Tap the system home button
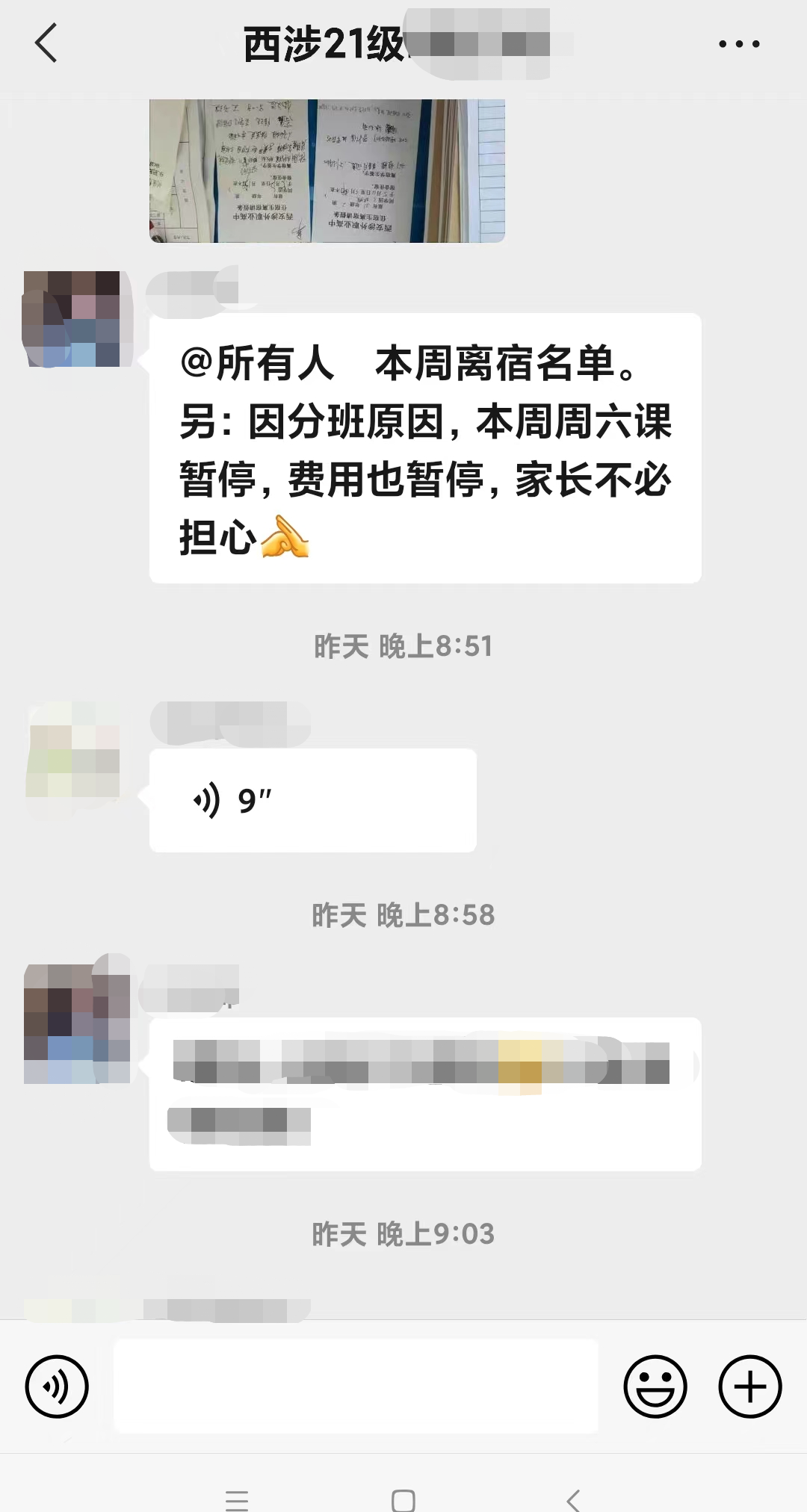This screenshot has width=807, height=1512. [x=403, y=1499]
